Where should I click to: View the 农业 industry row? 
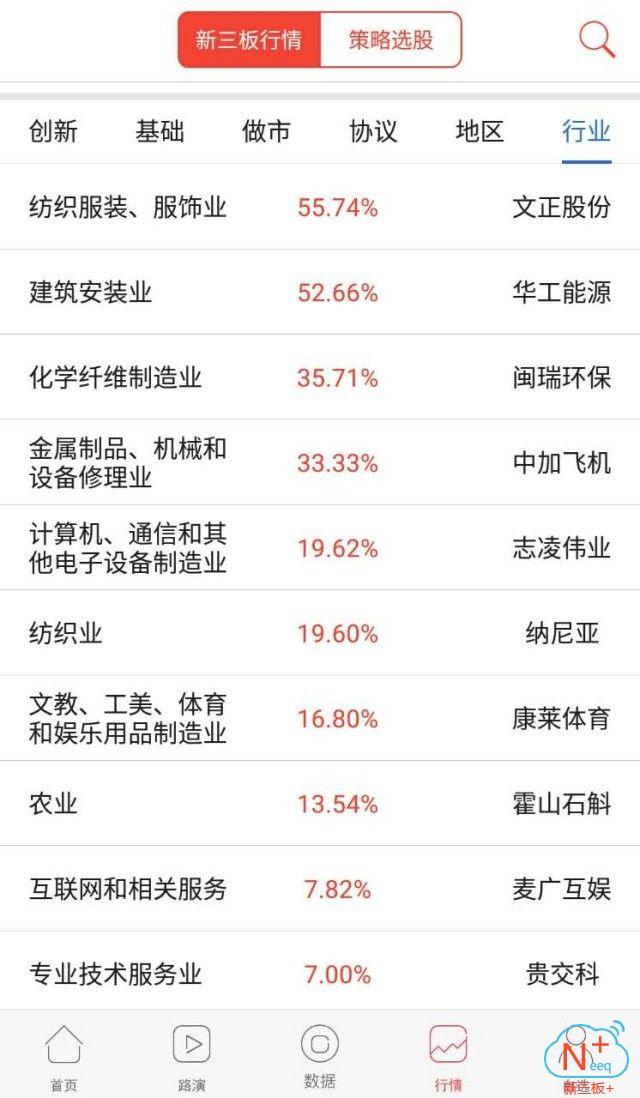coord(320,803)
